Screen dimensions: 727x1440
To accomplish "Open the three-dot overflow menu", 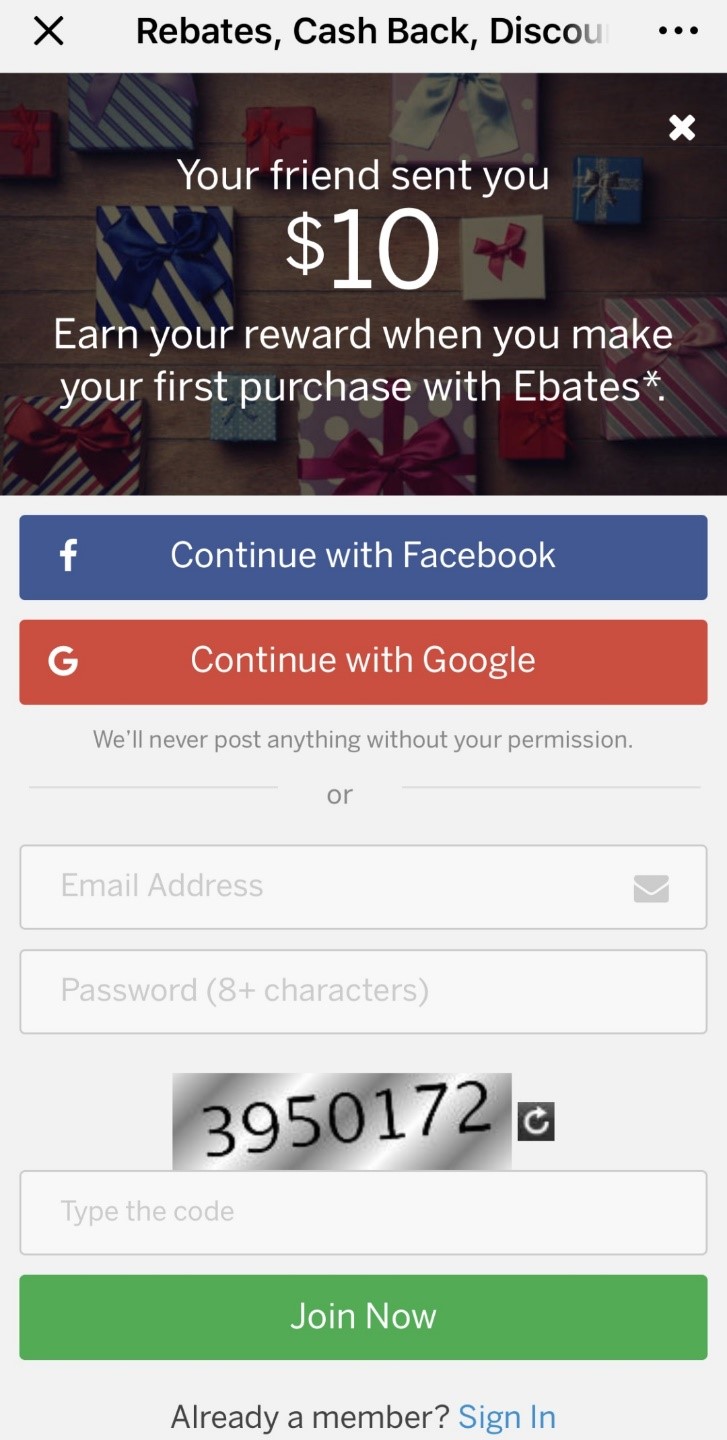I will [x=679, y=32].
